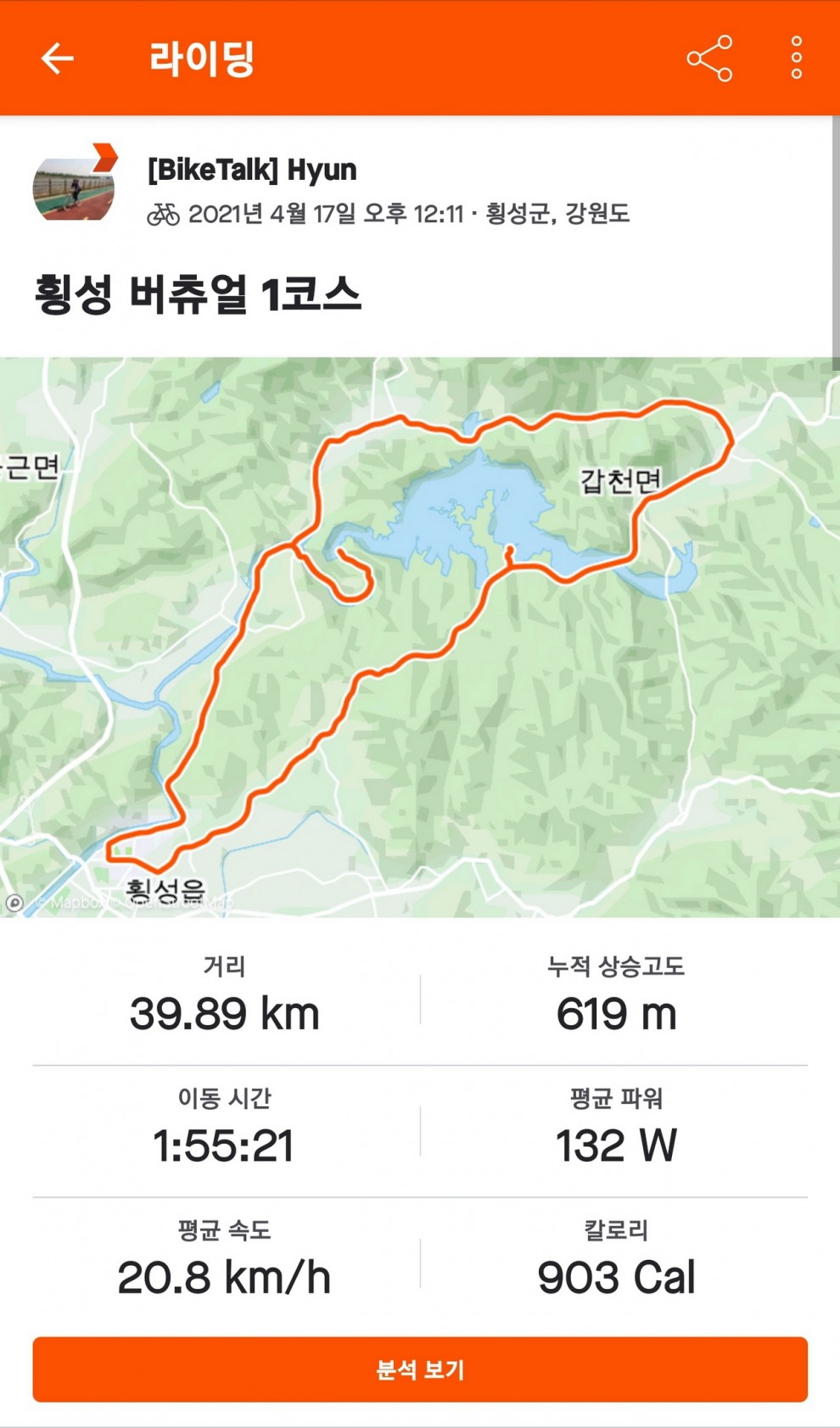The height and width of the screenshot is (1428, 840).
Task: Tap the 분석 보기 button
Action: (420, 1369)
